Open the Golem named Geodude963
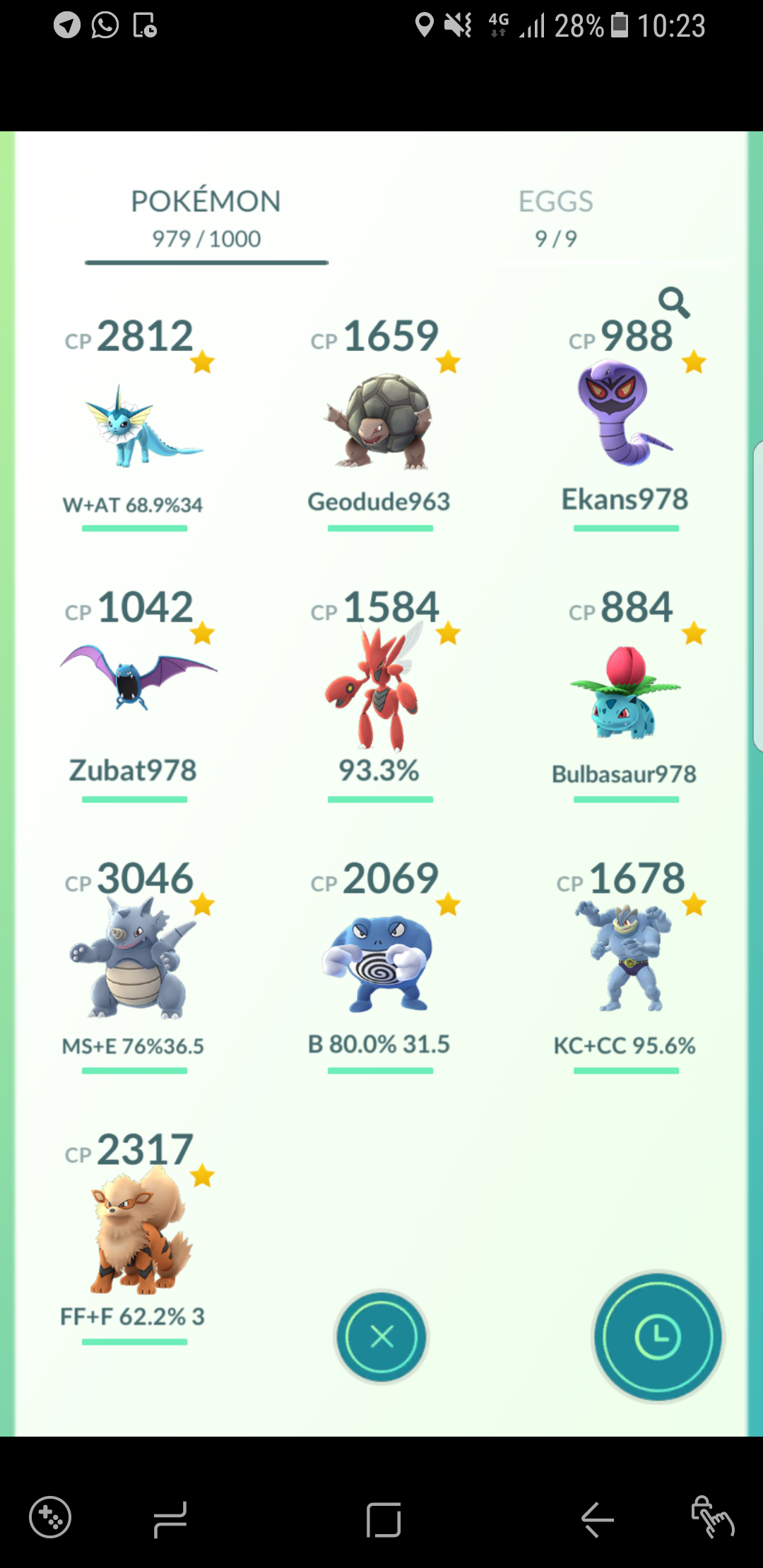This screenshot has height=1568, width=763. pos(379,422)
